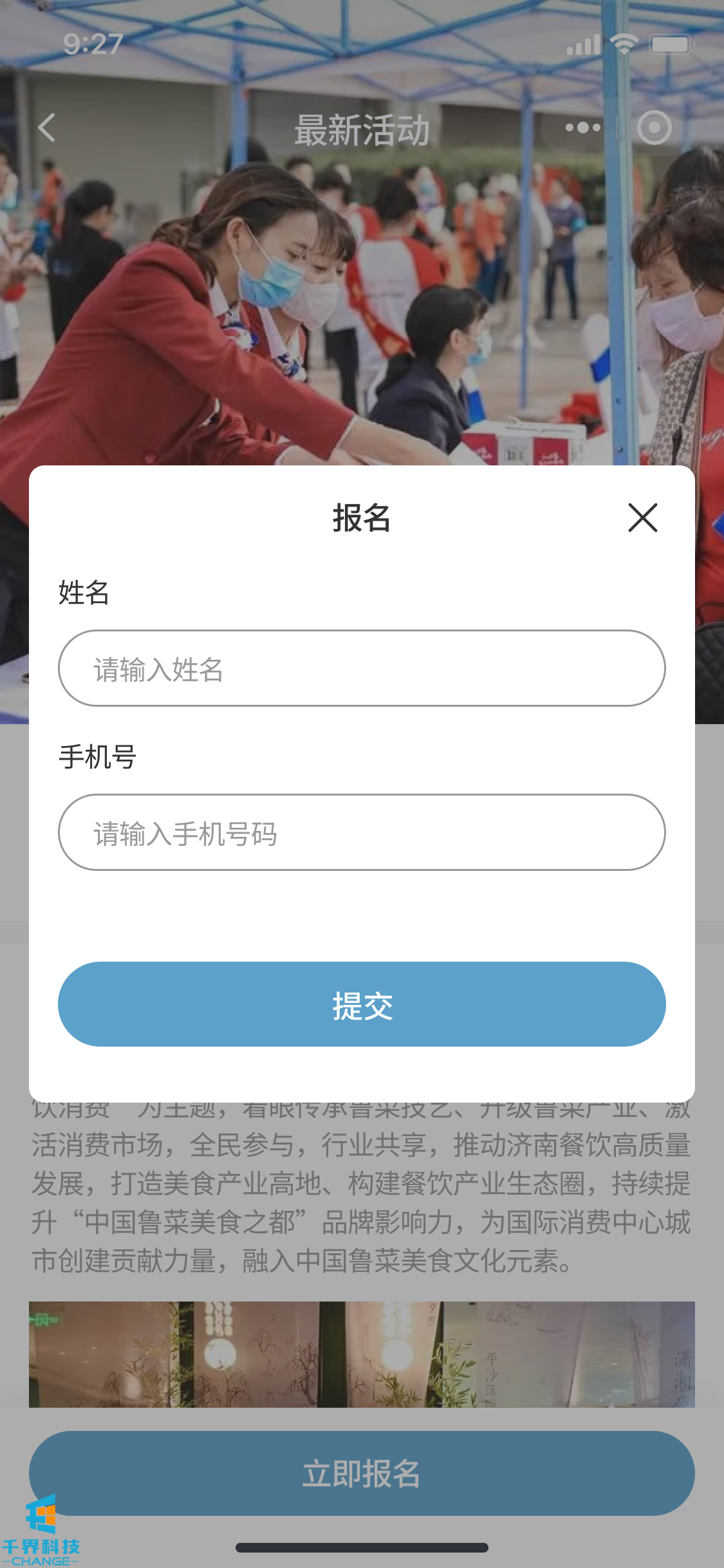Go back from 最新活动 page
The width and height of the screenshot is (724, 1568).
pos(47,127)
